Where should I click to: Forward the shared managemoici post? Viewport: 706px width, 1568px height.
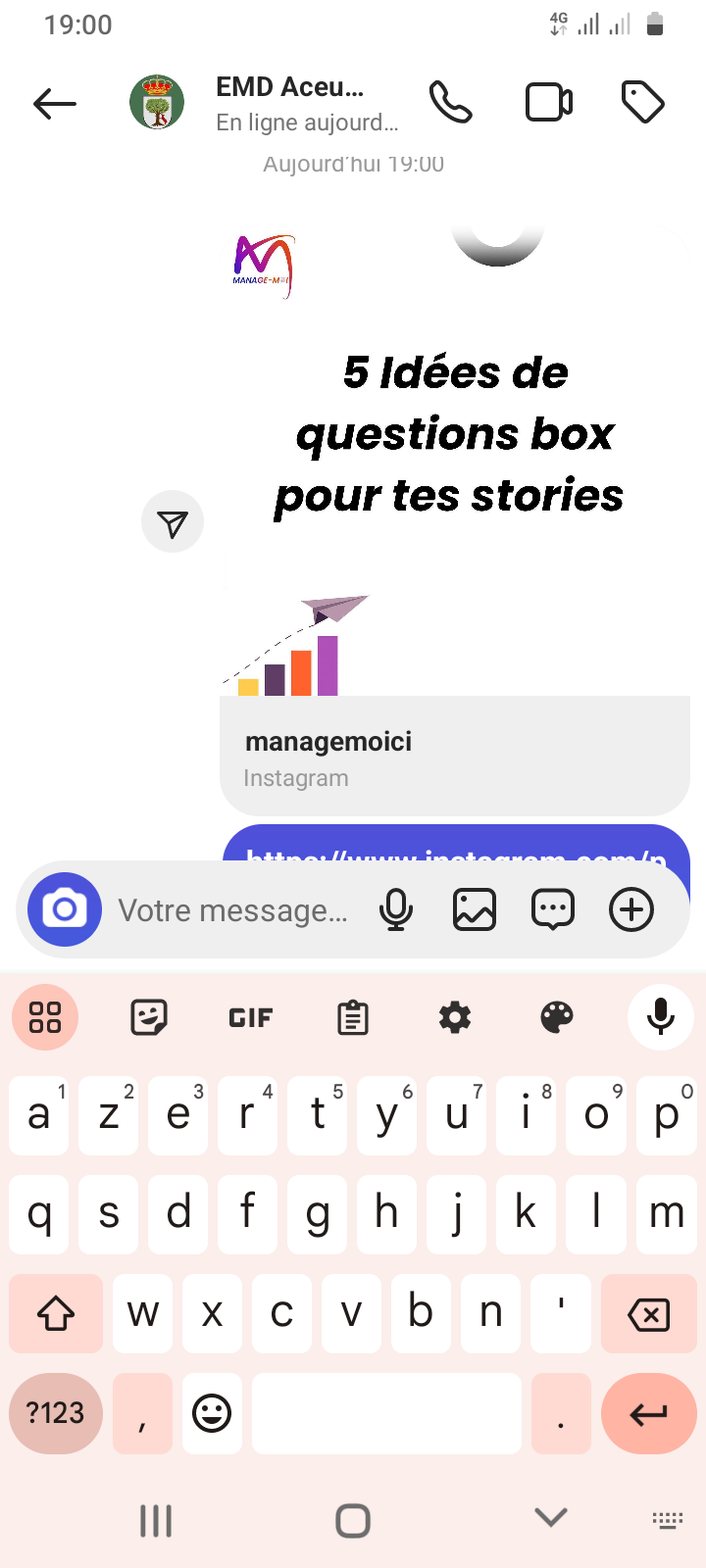(x=173, y=521)
